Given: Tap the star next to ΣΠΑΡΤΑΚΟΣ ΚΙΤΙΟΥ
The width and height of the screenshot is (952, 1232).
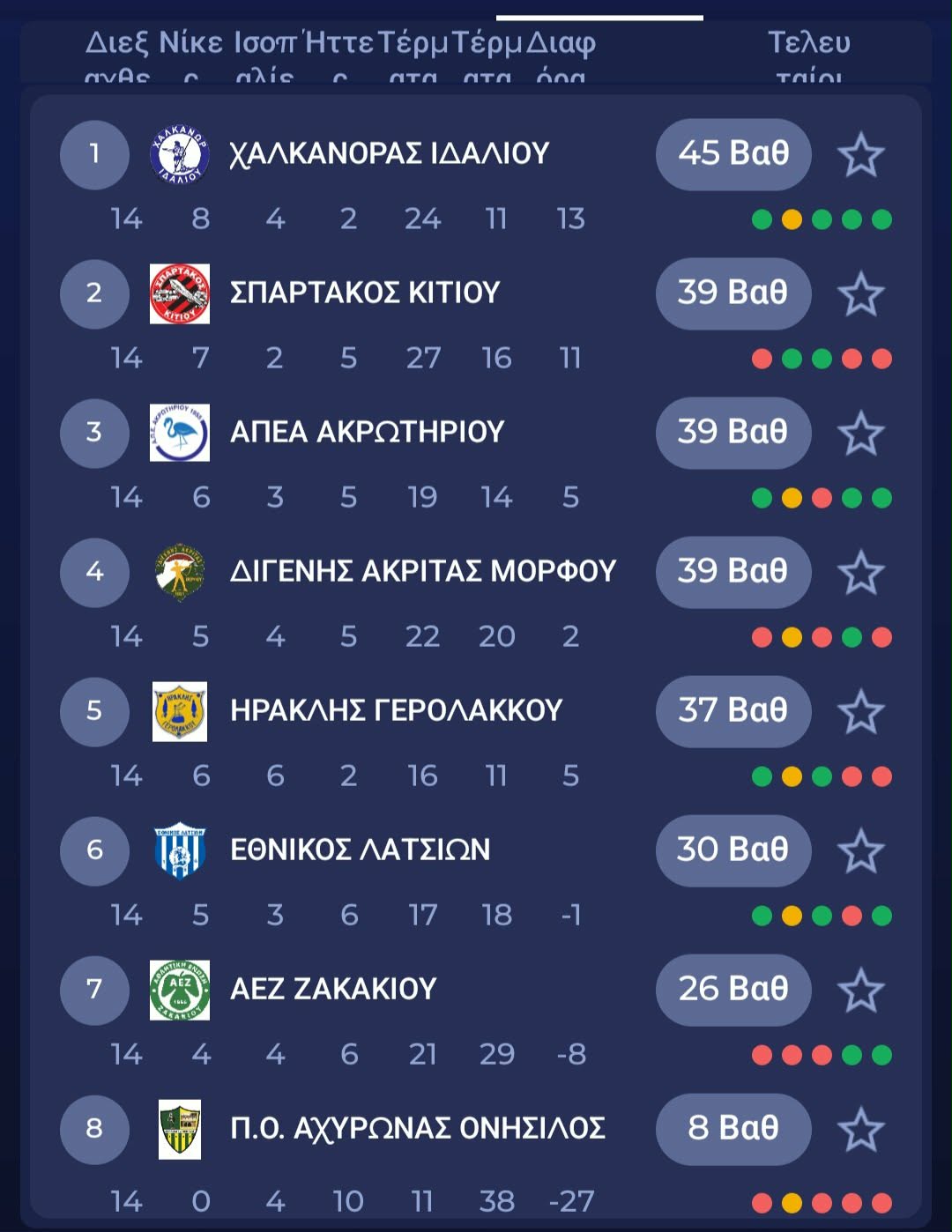Looking at the screenshot, I should click(860, 294).
